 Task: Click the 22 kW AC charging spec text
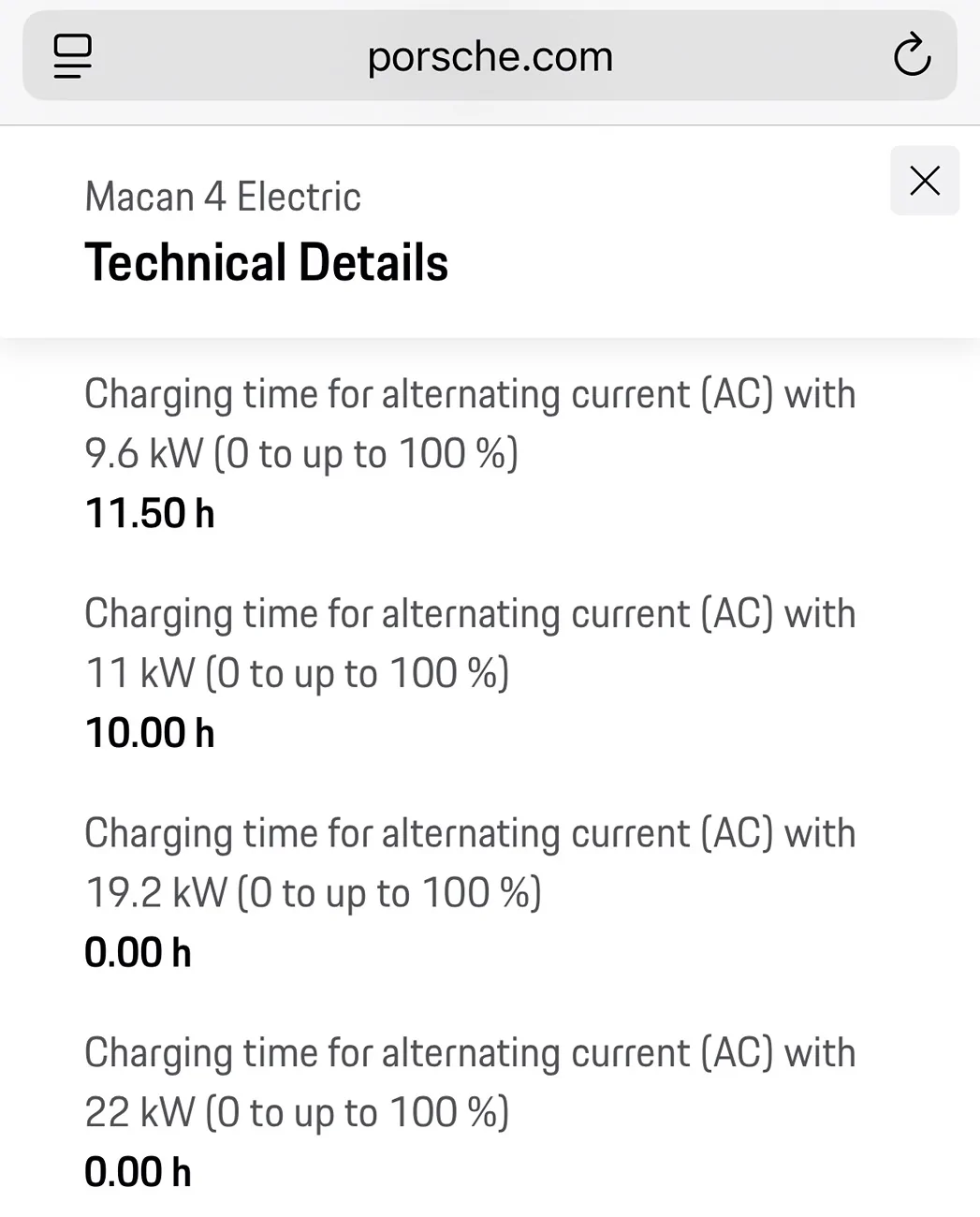[470, 1081]
